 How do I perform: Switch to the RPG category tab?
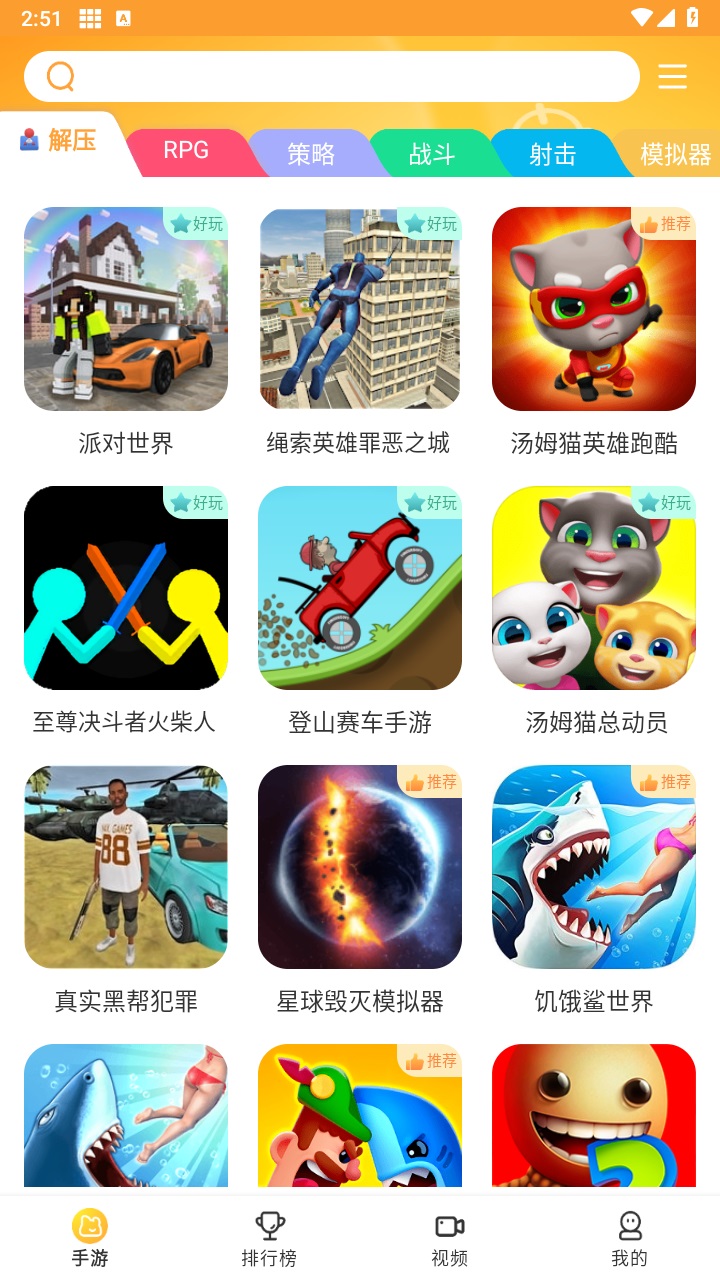[187, 151]
